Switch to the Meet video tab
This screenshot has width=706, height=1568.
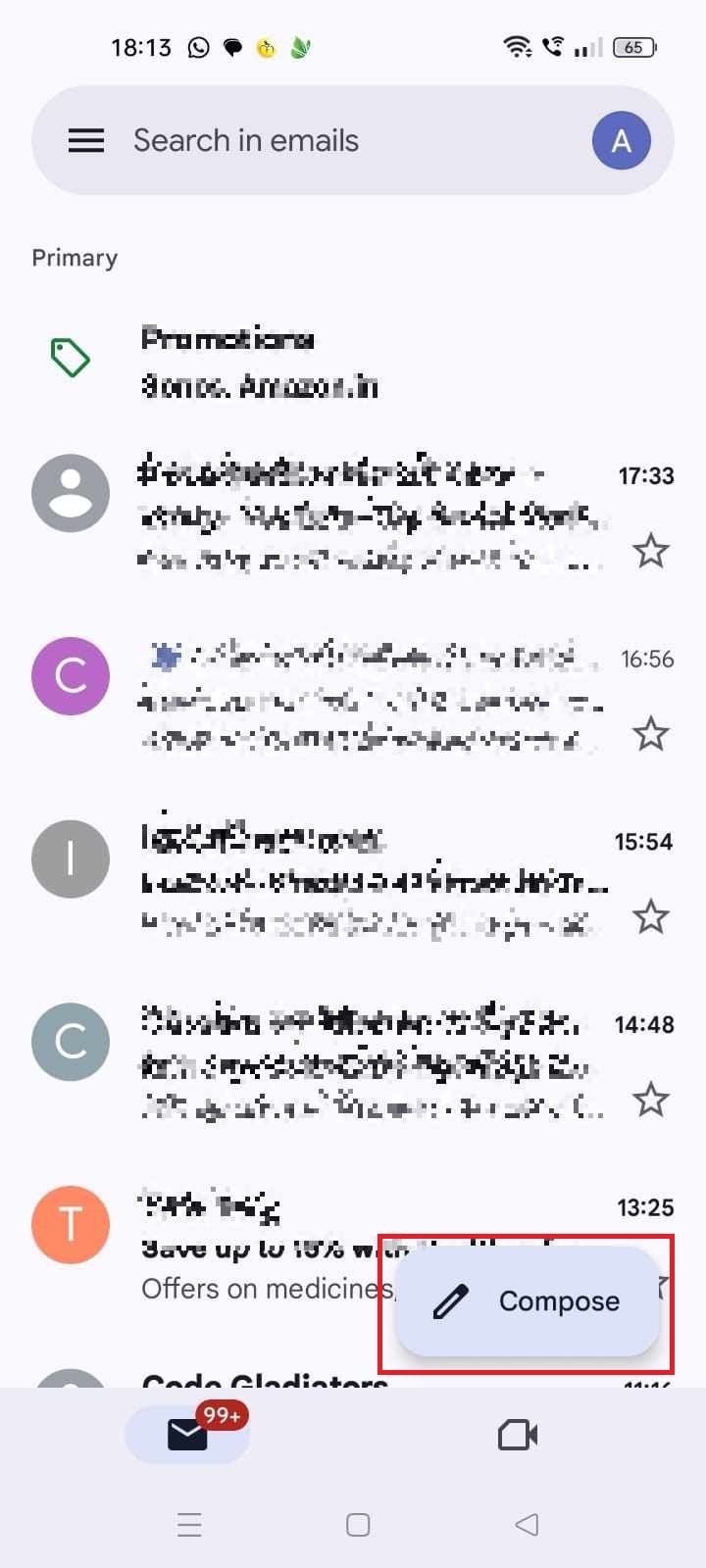pos(518,1435)
